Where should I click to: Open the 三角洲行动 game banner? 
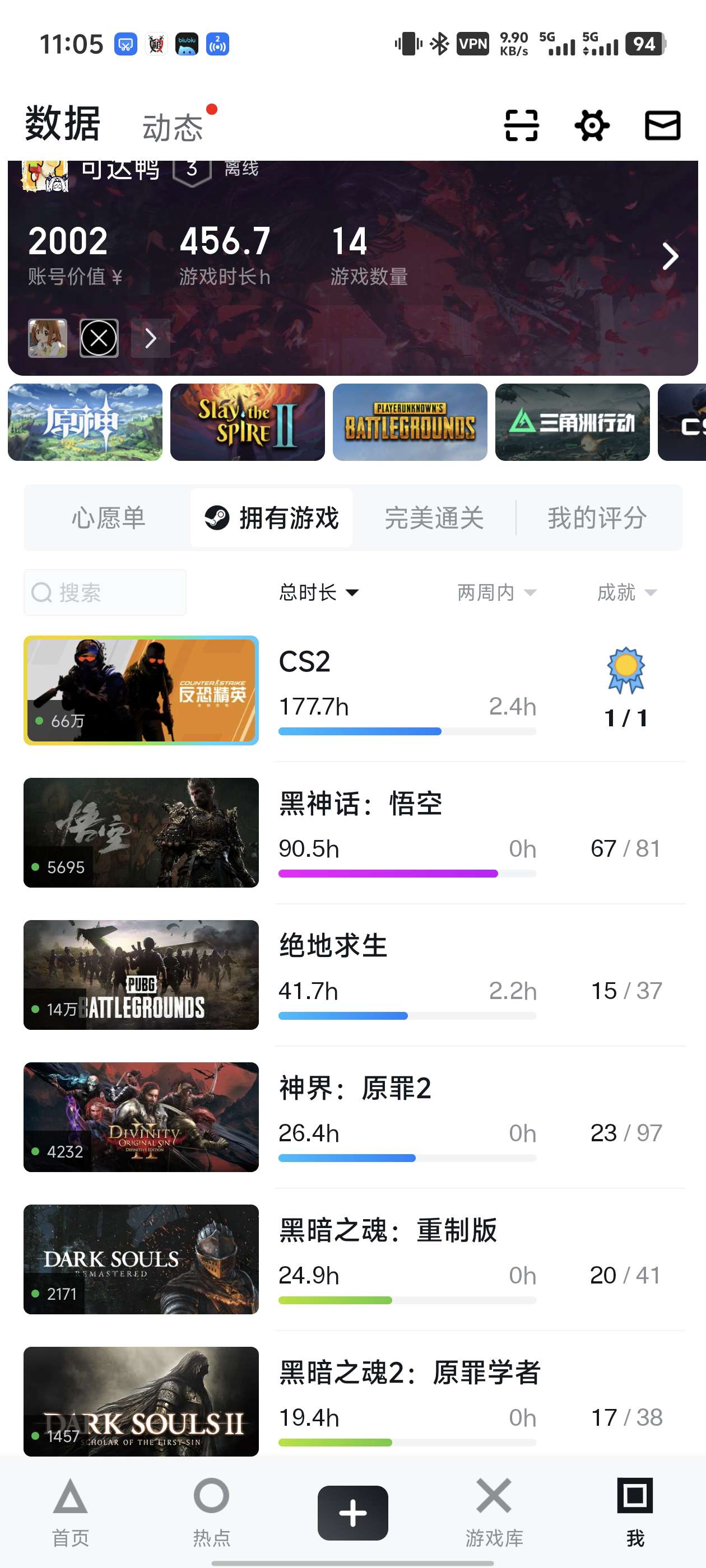click(572, 422)
